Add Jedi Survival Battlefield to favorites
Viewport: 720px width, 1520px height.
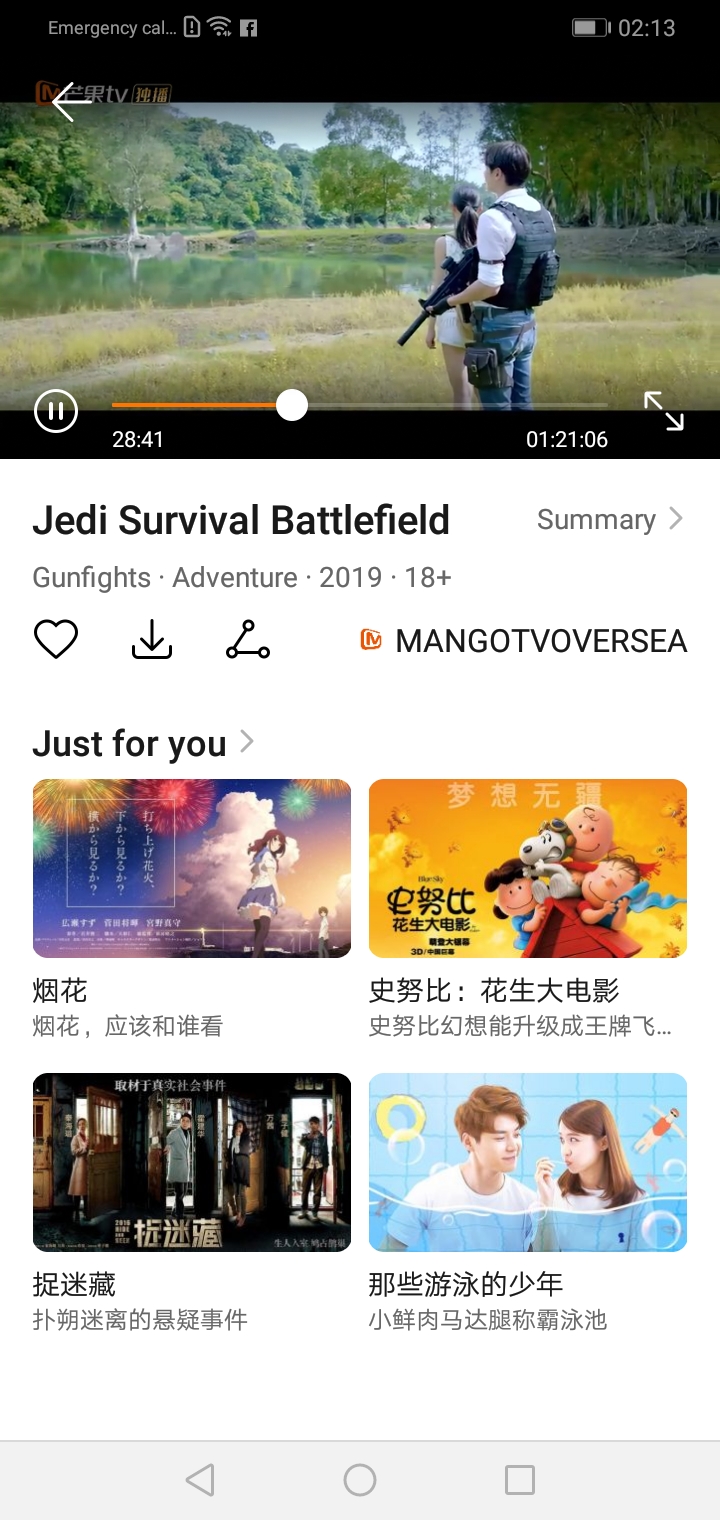pyautogui.click(x=56, y=640)
